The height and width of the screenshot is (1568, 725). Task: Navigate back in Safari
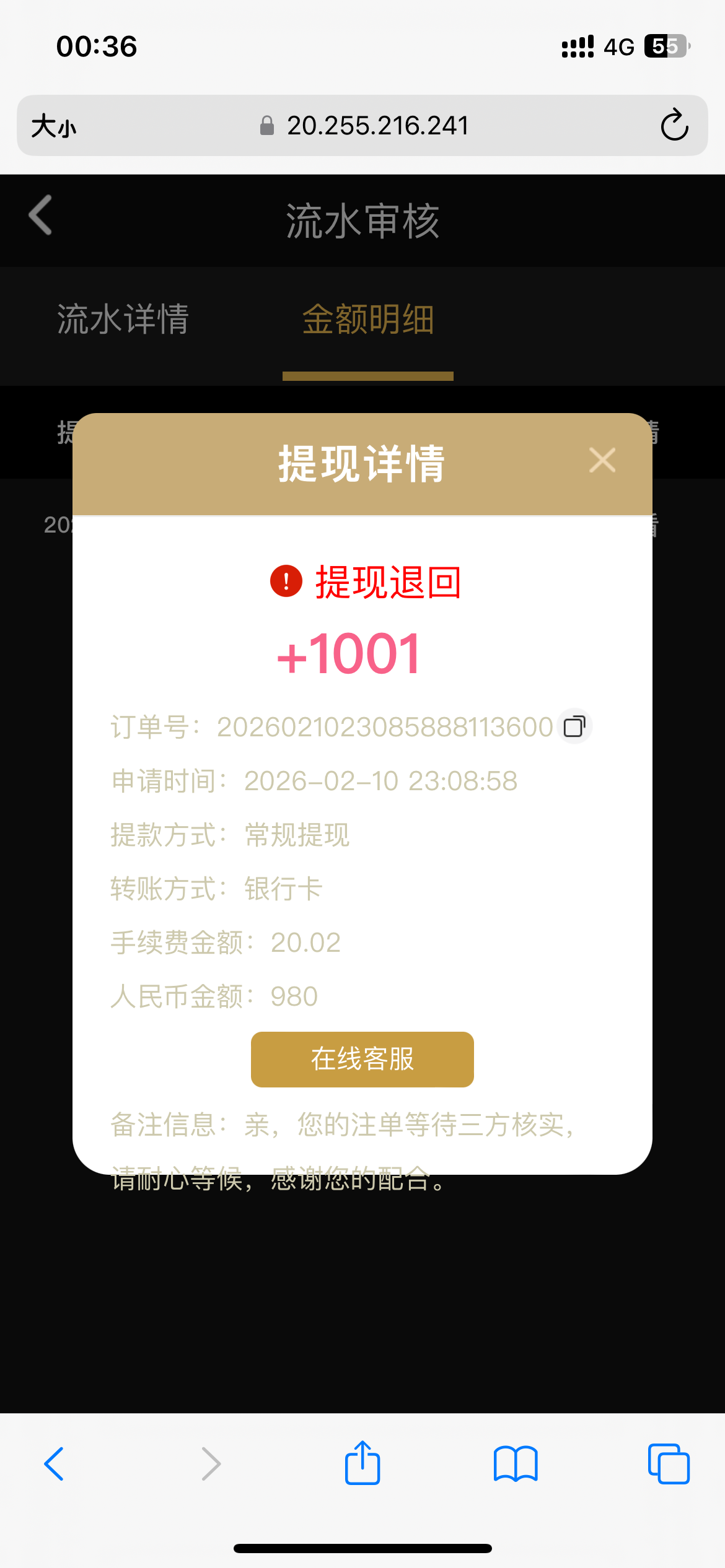click(55, 1464)
